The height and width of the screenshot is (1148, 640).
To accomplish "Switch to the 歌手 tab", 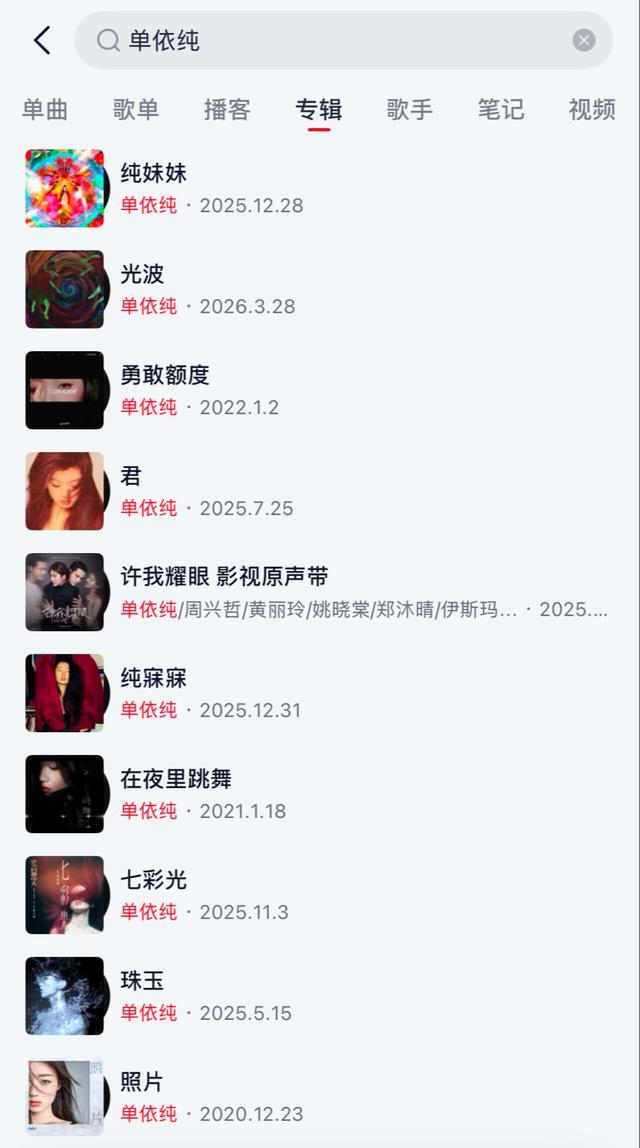I will click(410, 110).
